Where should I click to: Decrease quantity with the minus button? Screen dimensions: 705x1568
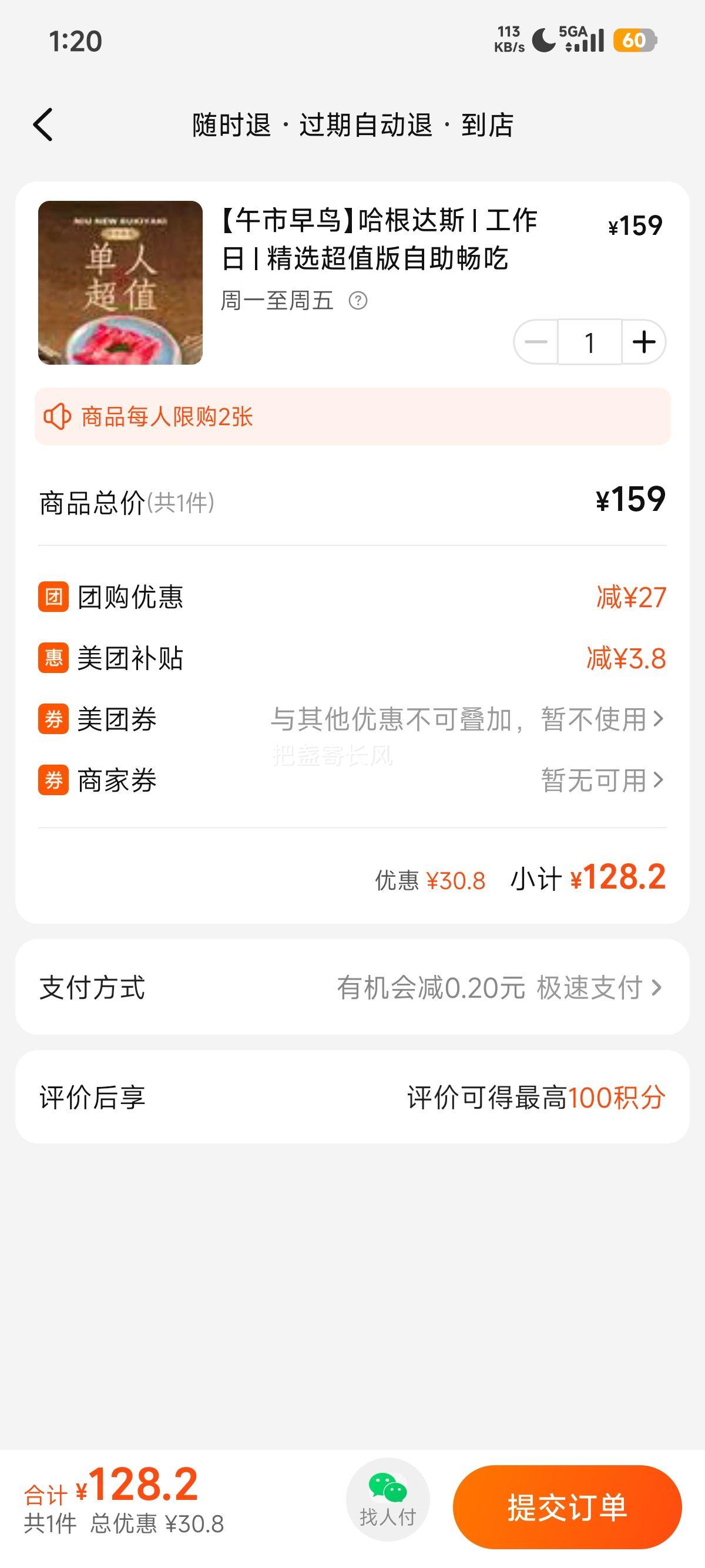(x=536, y=342)
